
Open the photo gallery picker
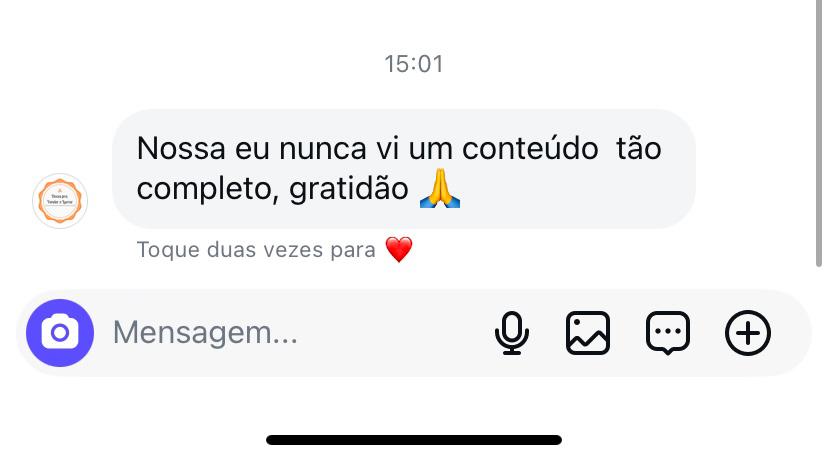click(588, 333)
